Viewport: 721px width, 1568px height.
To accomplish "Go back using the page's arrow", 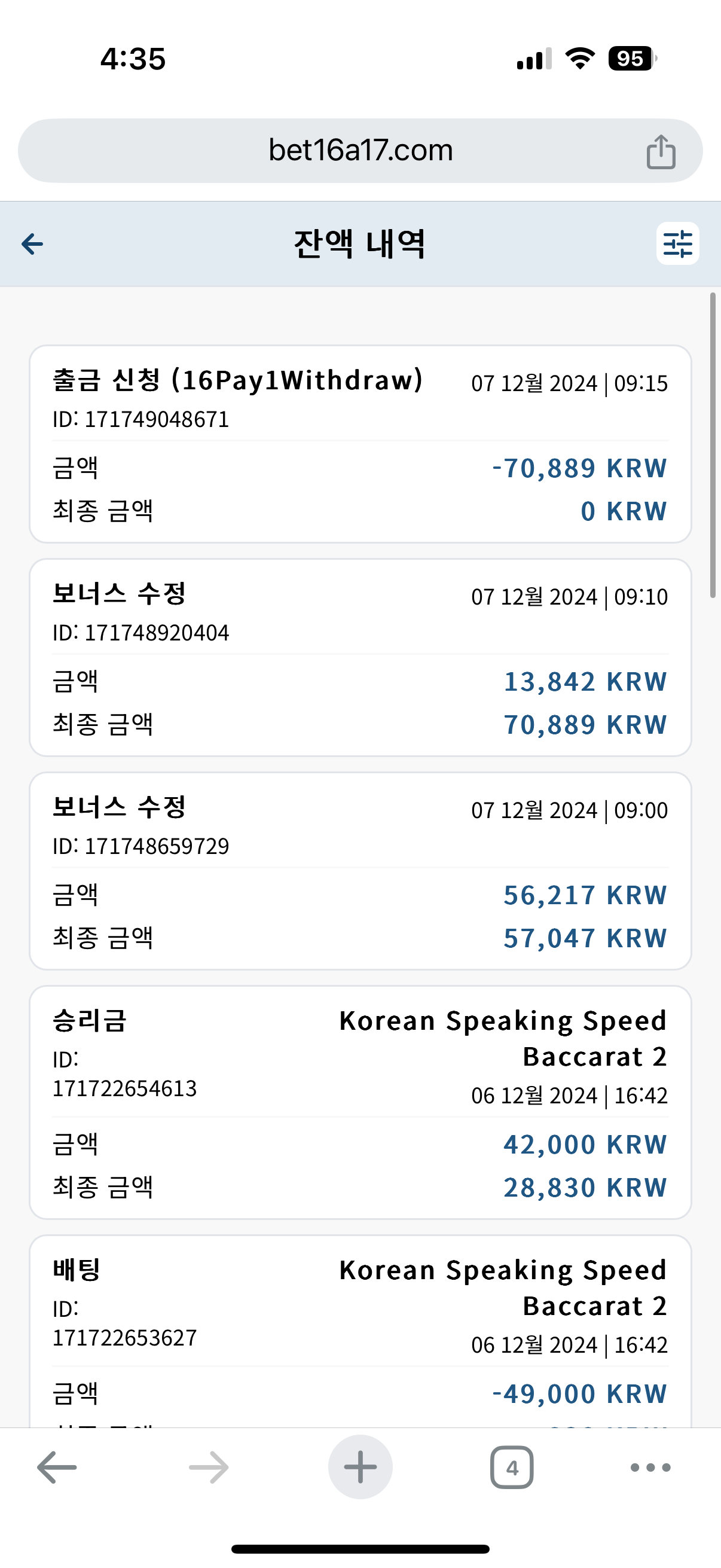I will 32,244.
